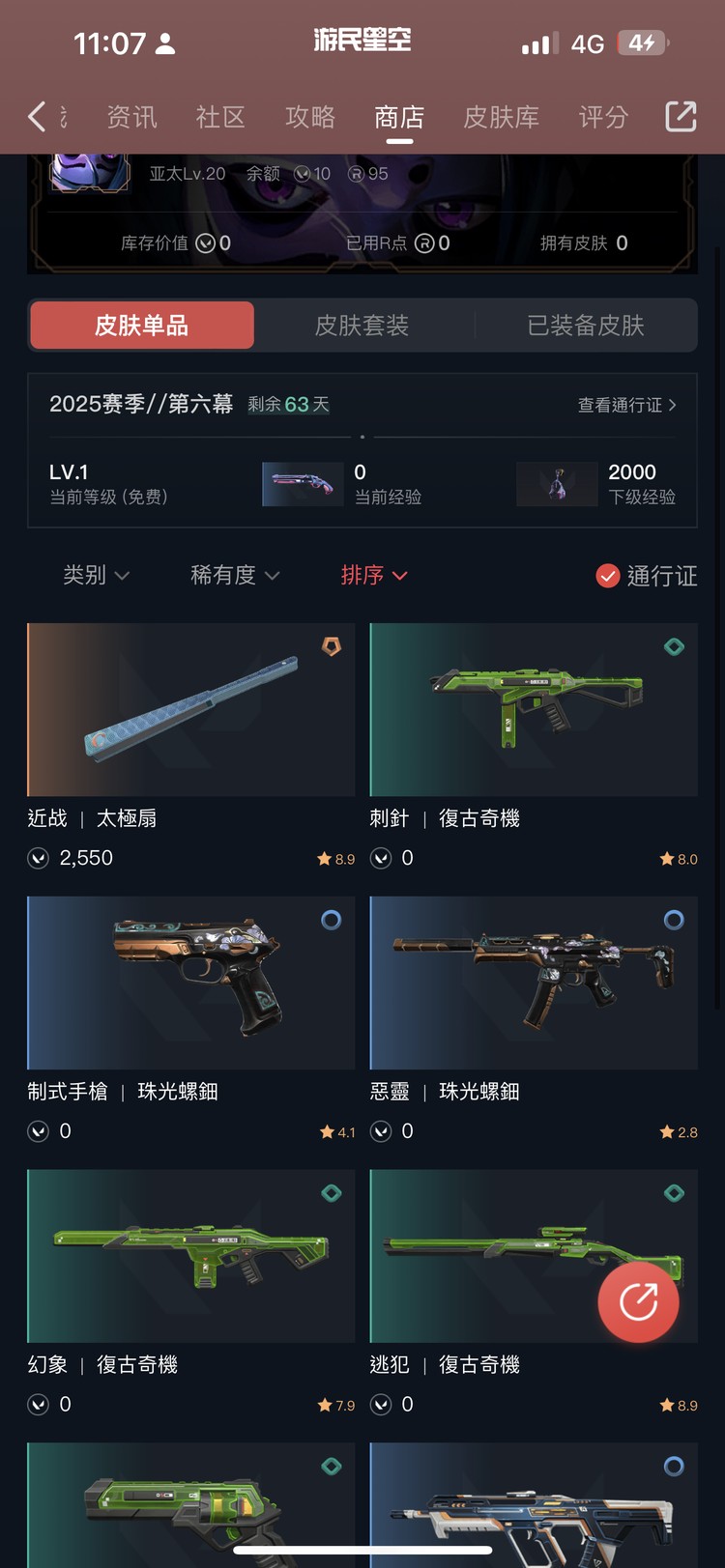The height and width of the screenshot is (1568, 725).
Task: Tap the back chevron in the header
Action: click(37, 116)
